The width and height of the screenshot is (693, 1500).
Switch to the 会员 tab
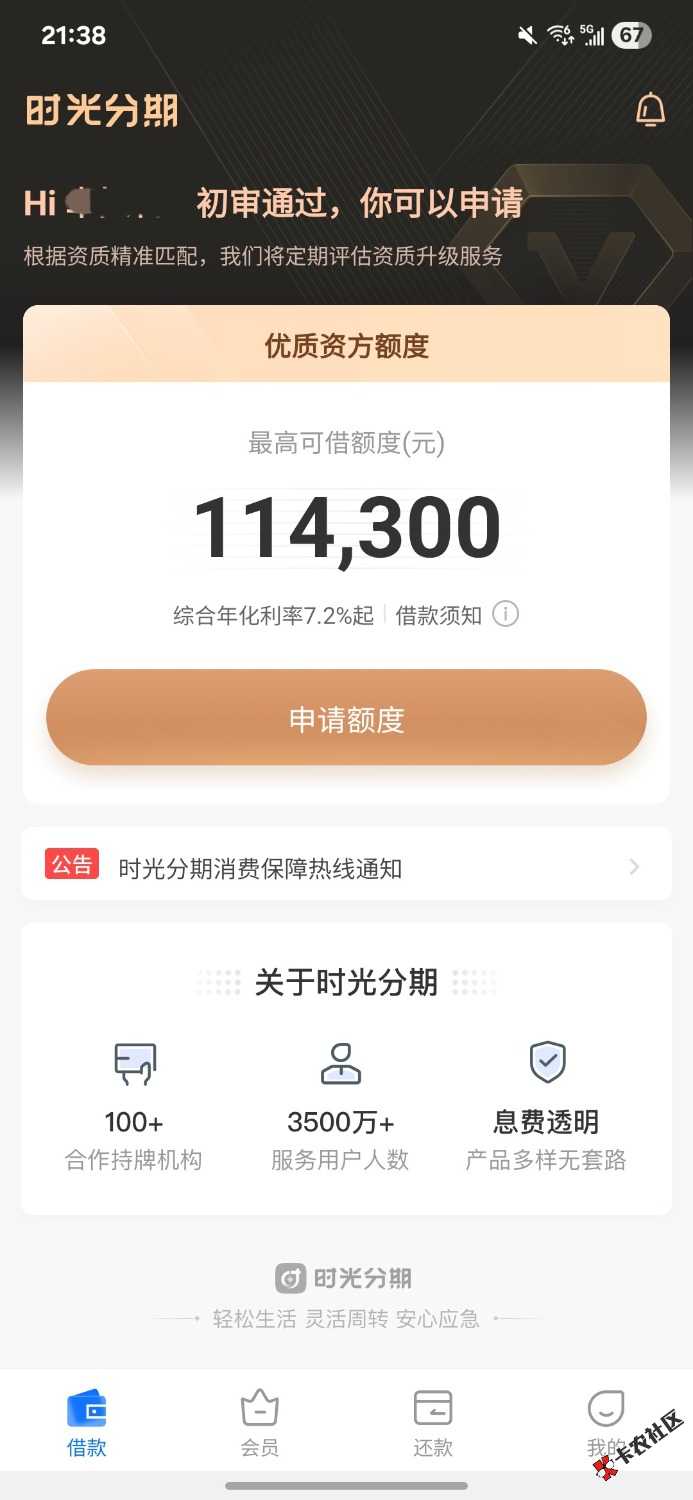[260, 1423]
